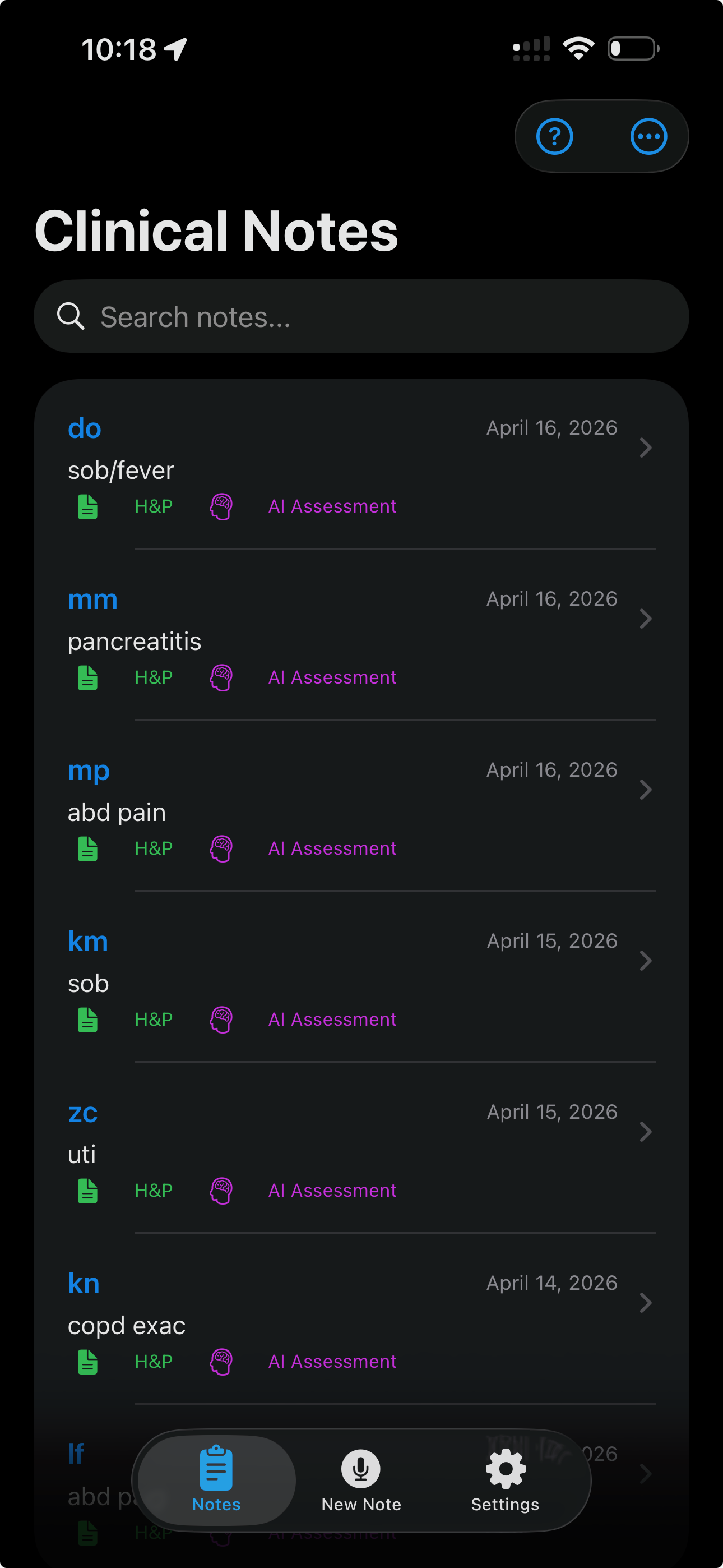The height and width of the screenshot is (1568, 723).
Task: Open the ellipsis more-options menu
Action: point(647,136)
